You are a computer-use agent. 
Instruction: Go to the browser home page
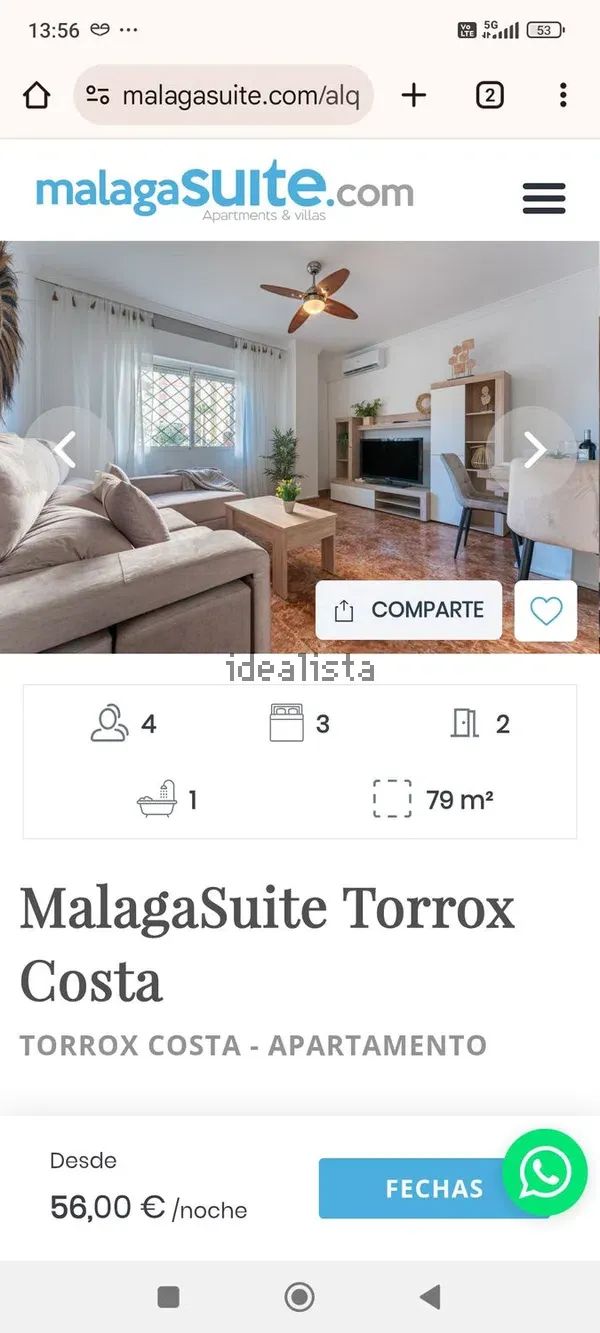[x=37, y=96]
